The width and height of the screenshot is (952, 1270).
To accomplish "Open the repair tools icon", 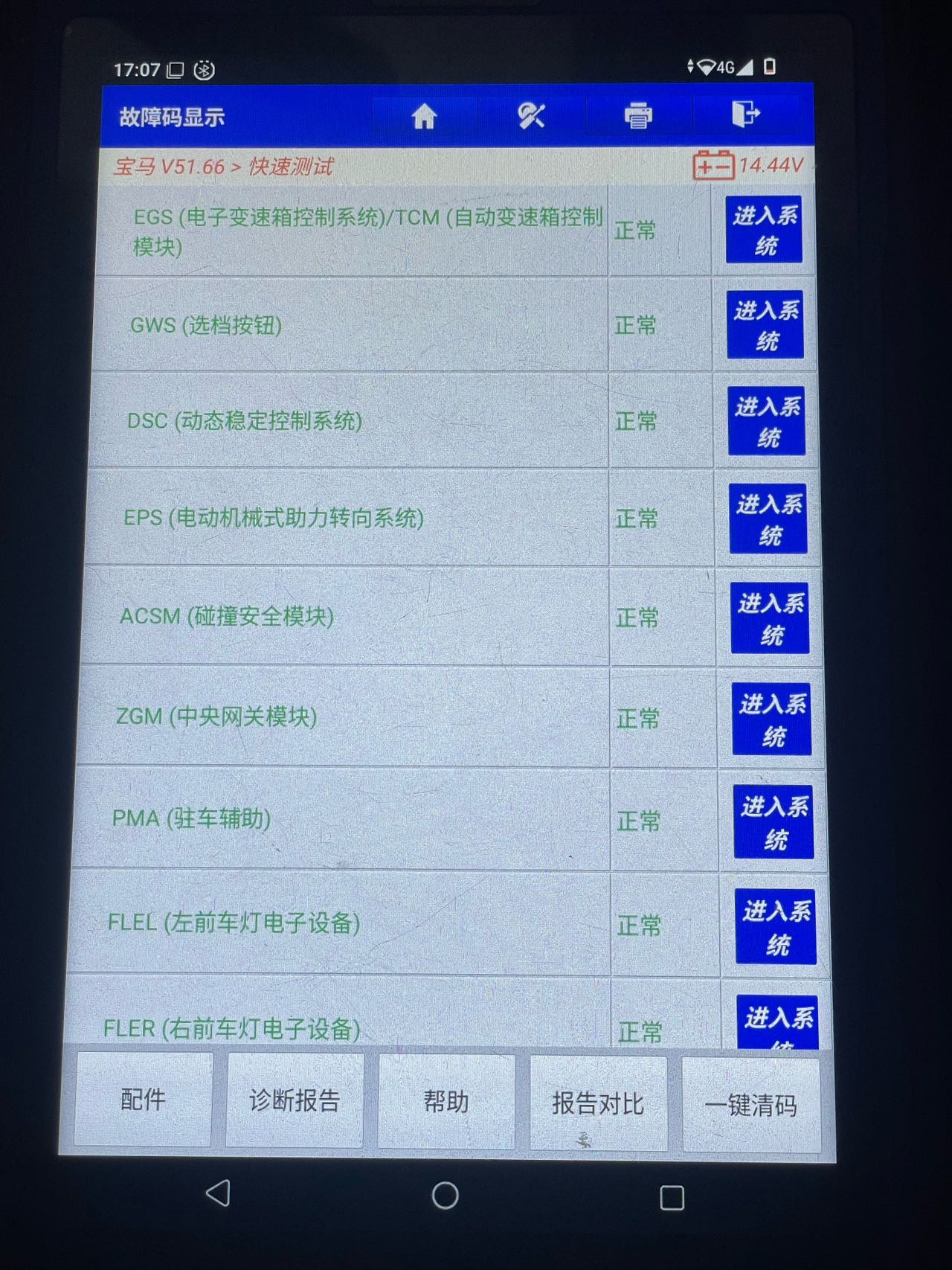I will pyautogui.click(x=531, y=116).
